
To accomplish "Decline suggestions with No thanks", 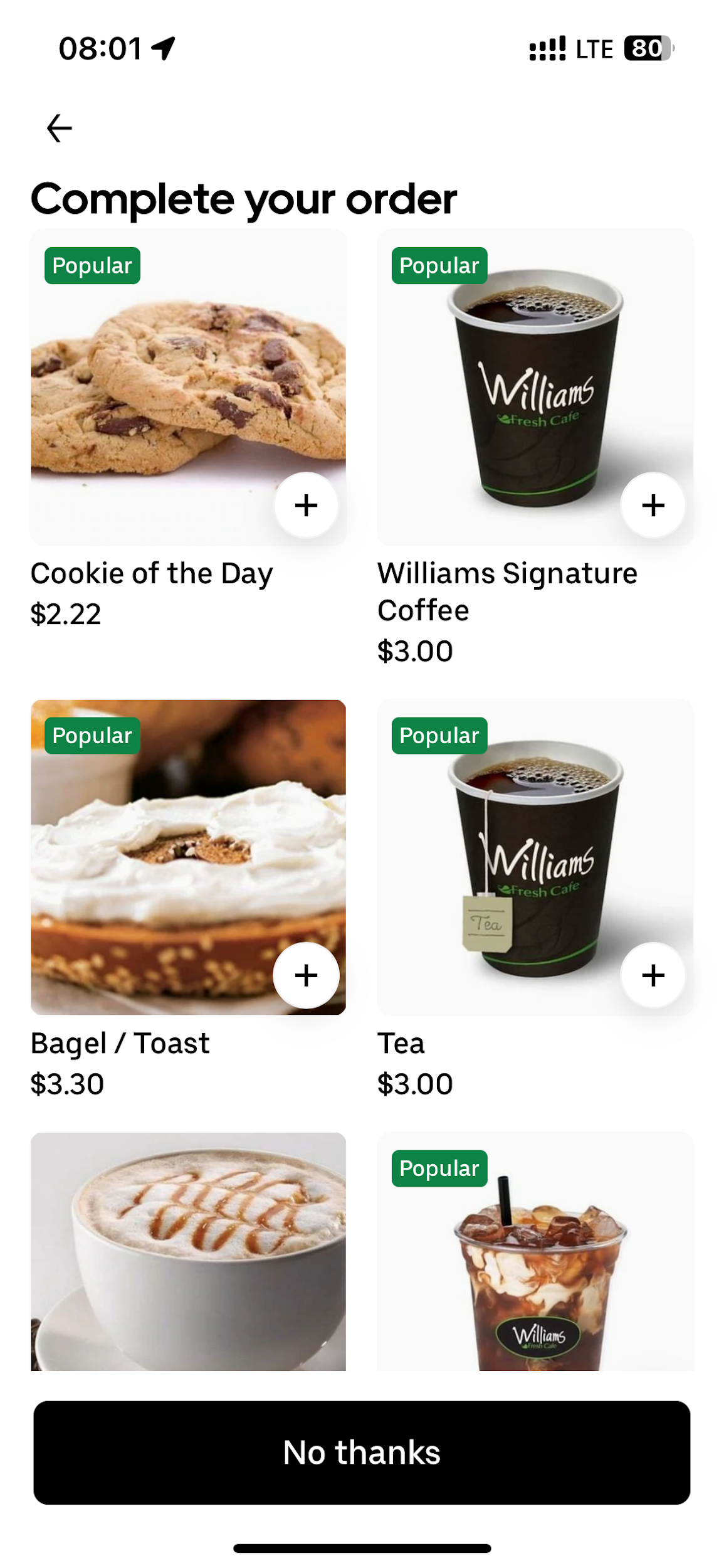I will coord(362,1453).
